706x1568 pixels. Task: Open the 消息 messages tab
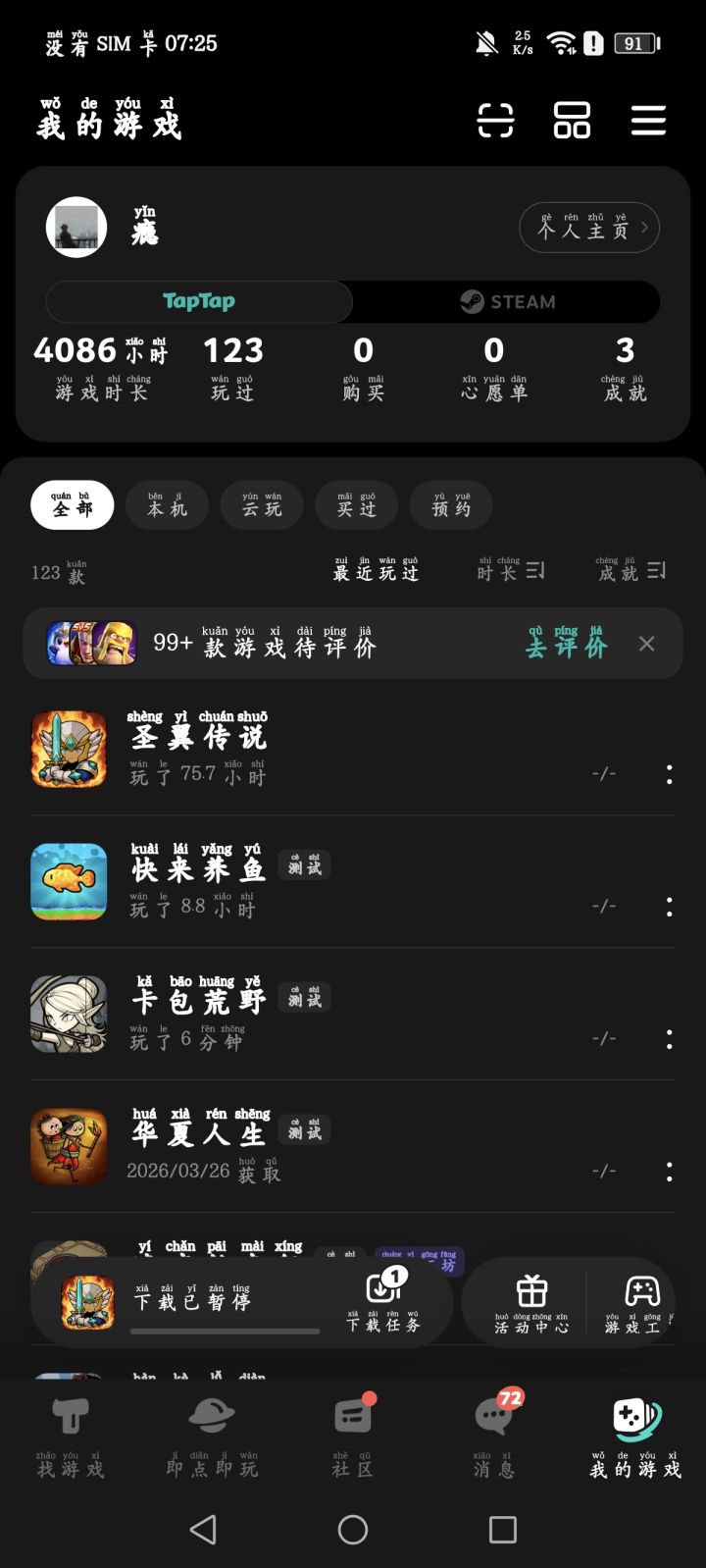[494, 1434]
